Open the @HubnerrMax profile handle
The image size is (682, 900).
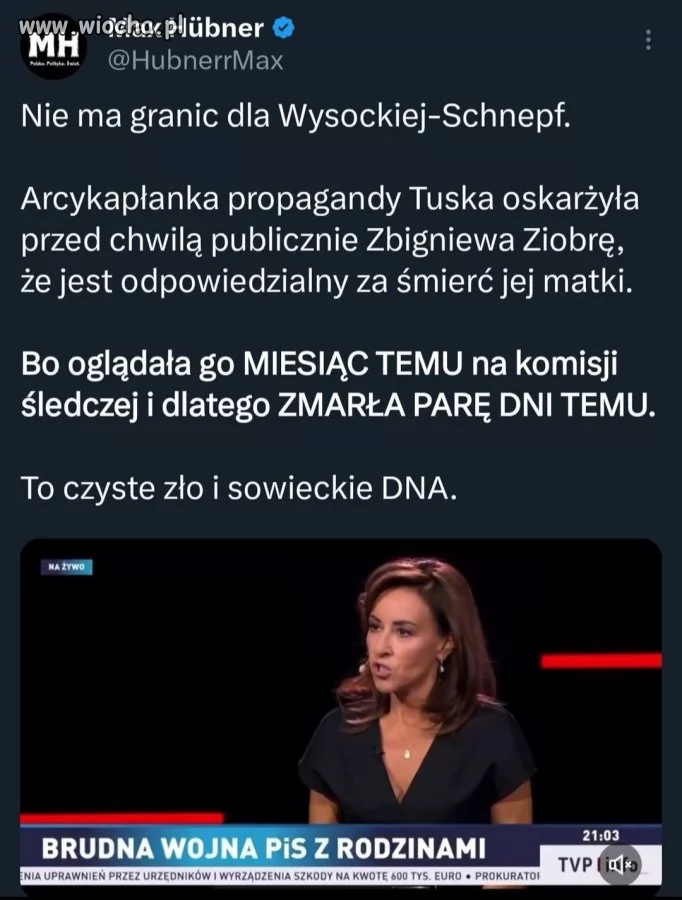(x=194, y=60)
